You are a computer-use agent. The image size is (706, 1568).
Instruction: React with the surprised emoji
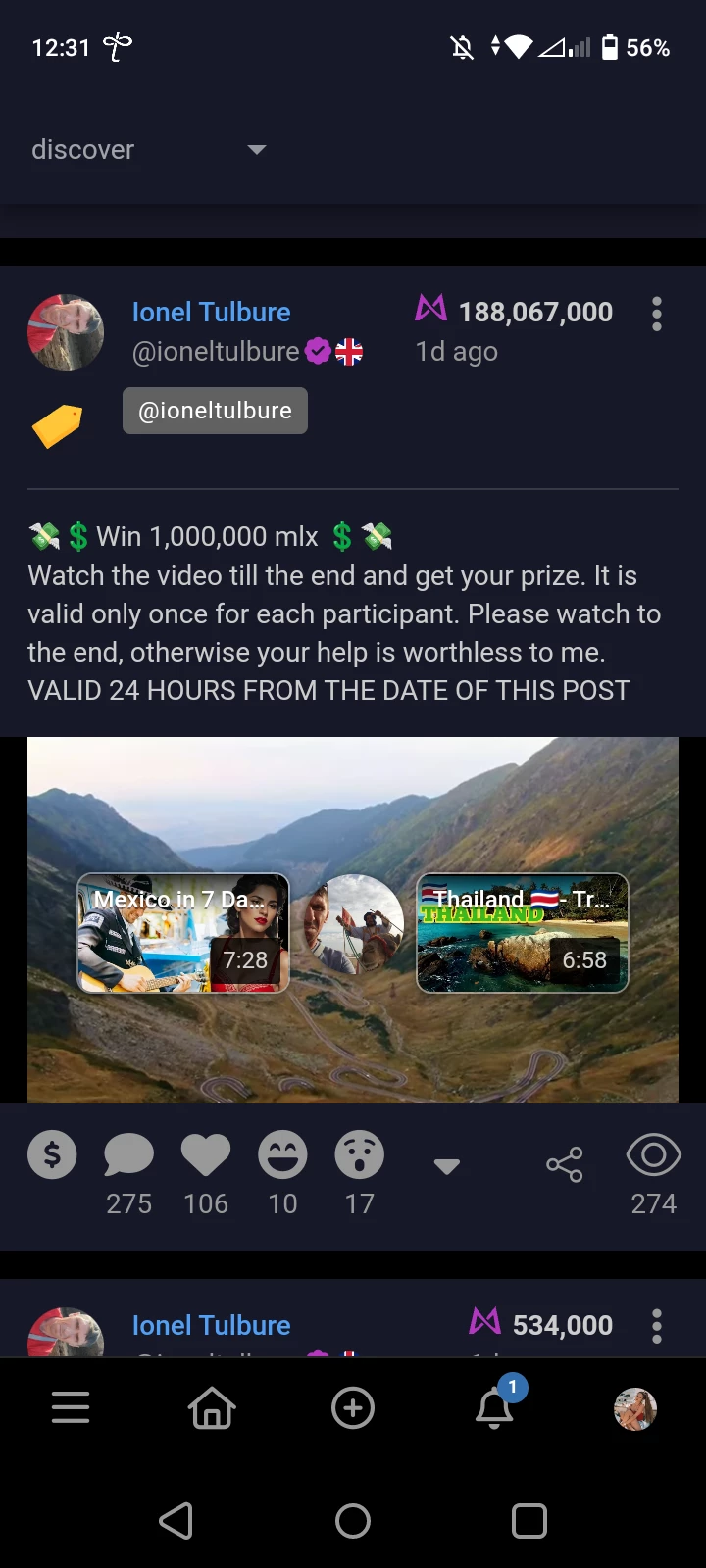tap(359, 1155)
